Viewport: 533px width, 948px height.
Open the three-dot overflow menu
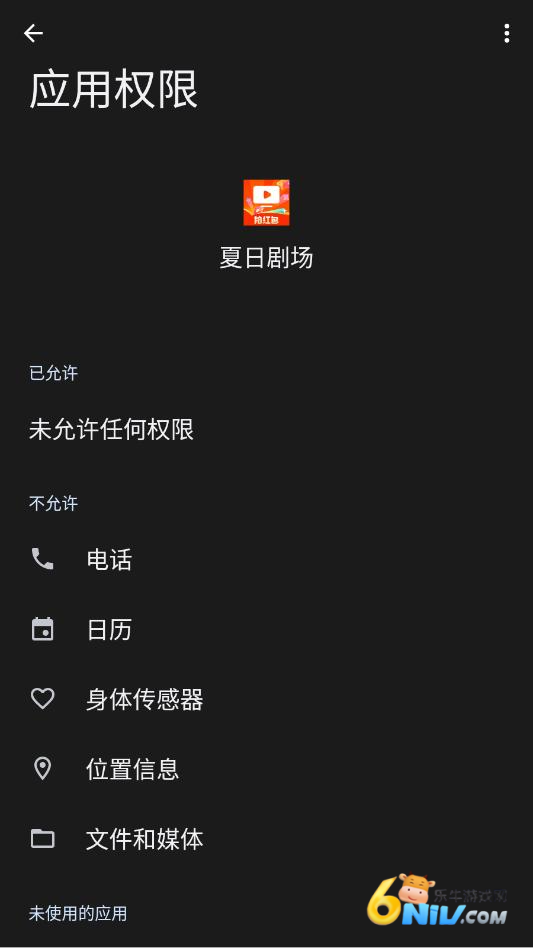[506, 33]
